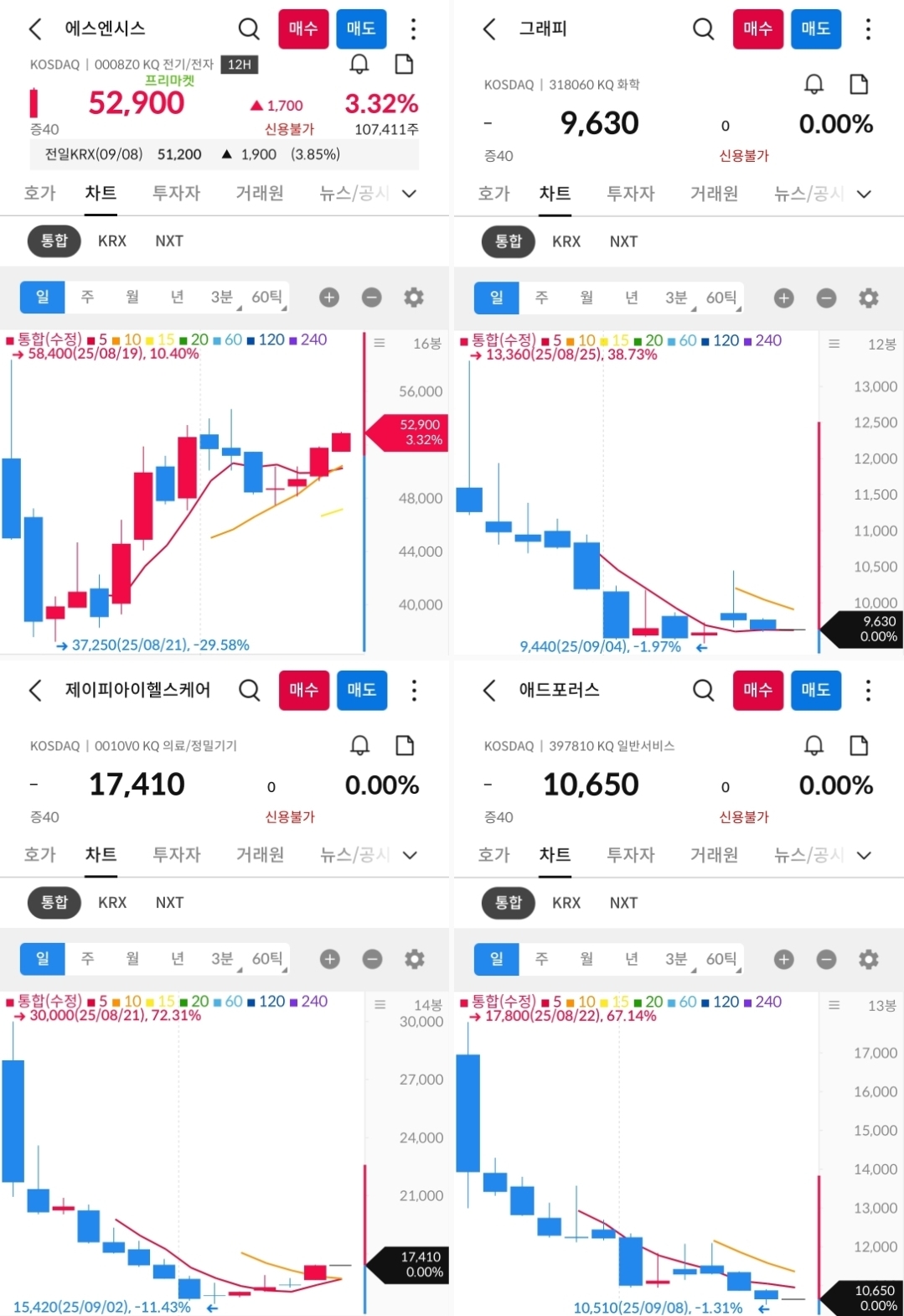The height and width of the screenshot is (1316, 904).
Task: Tap the alarm bell icon on the 그래피 panel
Action: click(x=812, y=84)
